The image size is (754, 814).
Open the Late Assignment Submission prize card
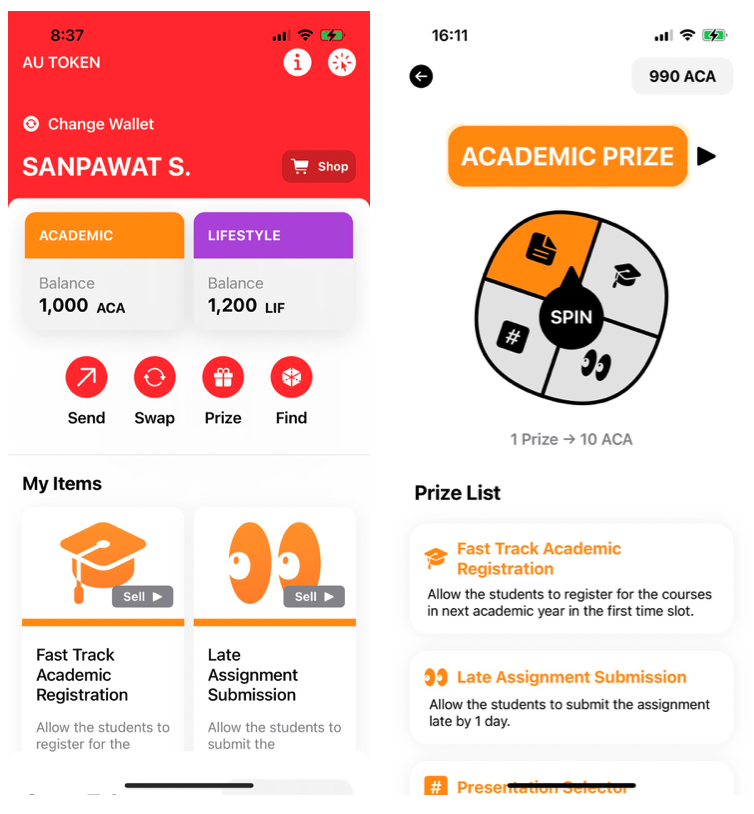(x=571, y=697)
